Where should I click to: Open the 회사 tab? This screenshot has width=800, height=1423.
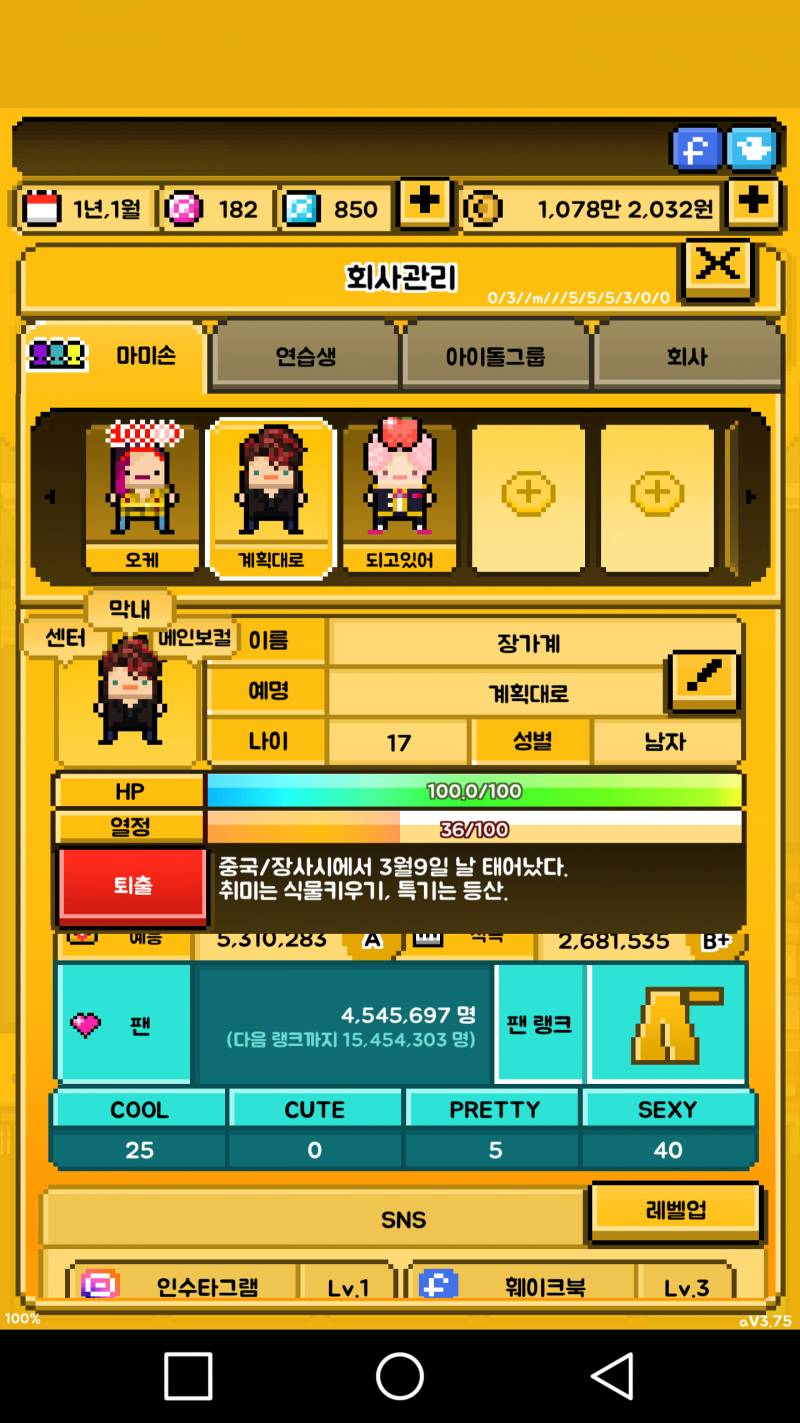coord(686,356)
